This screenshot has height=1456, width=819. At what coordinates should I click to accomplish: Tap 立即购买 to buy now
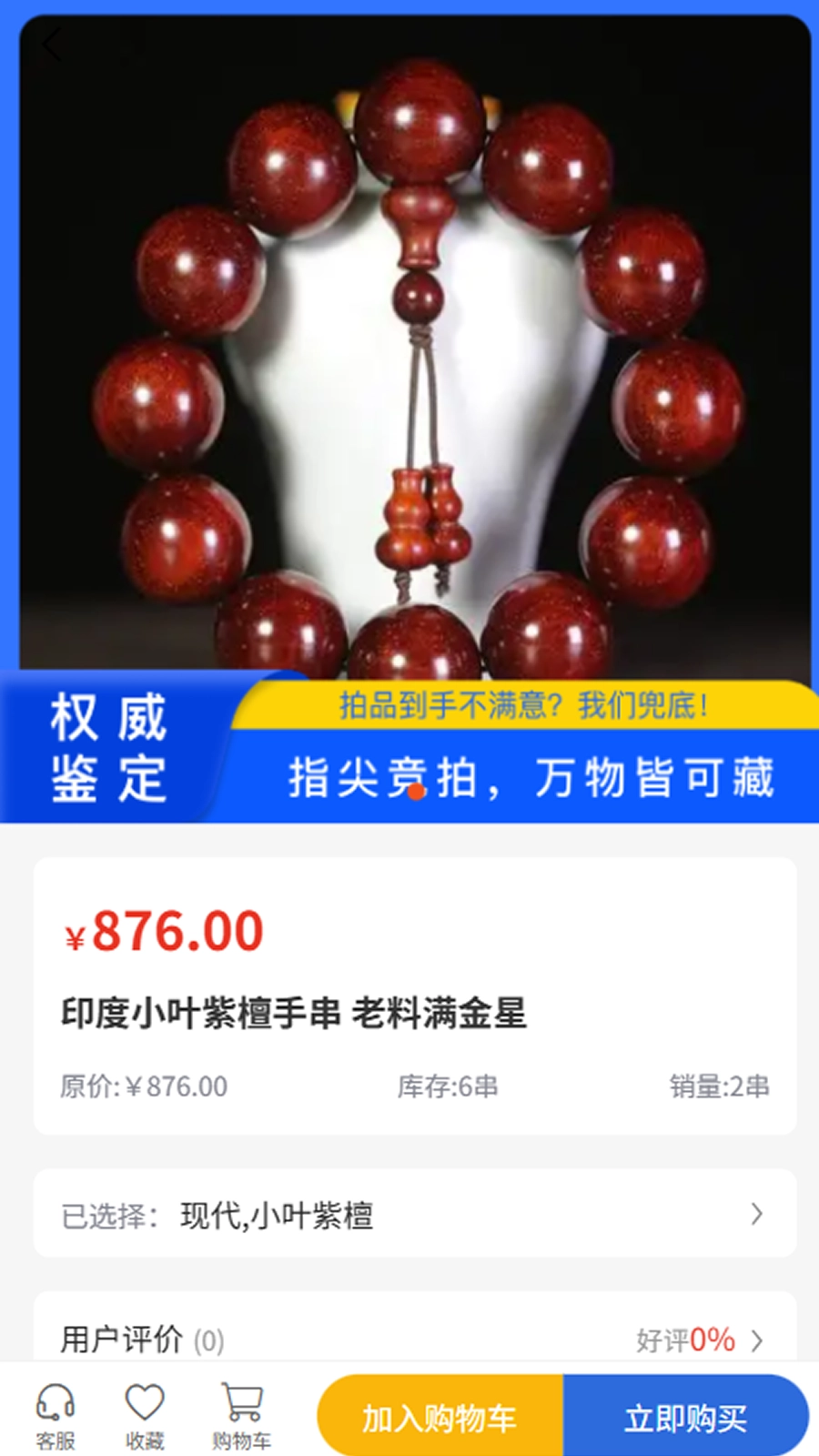click(x=685, y=1417)
